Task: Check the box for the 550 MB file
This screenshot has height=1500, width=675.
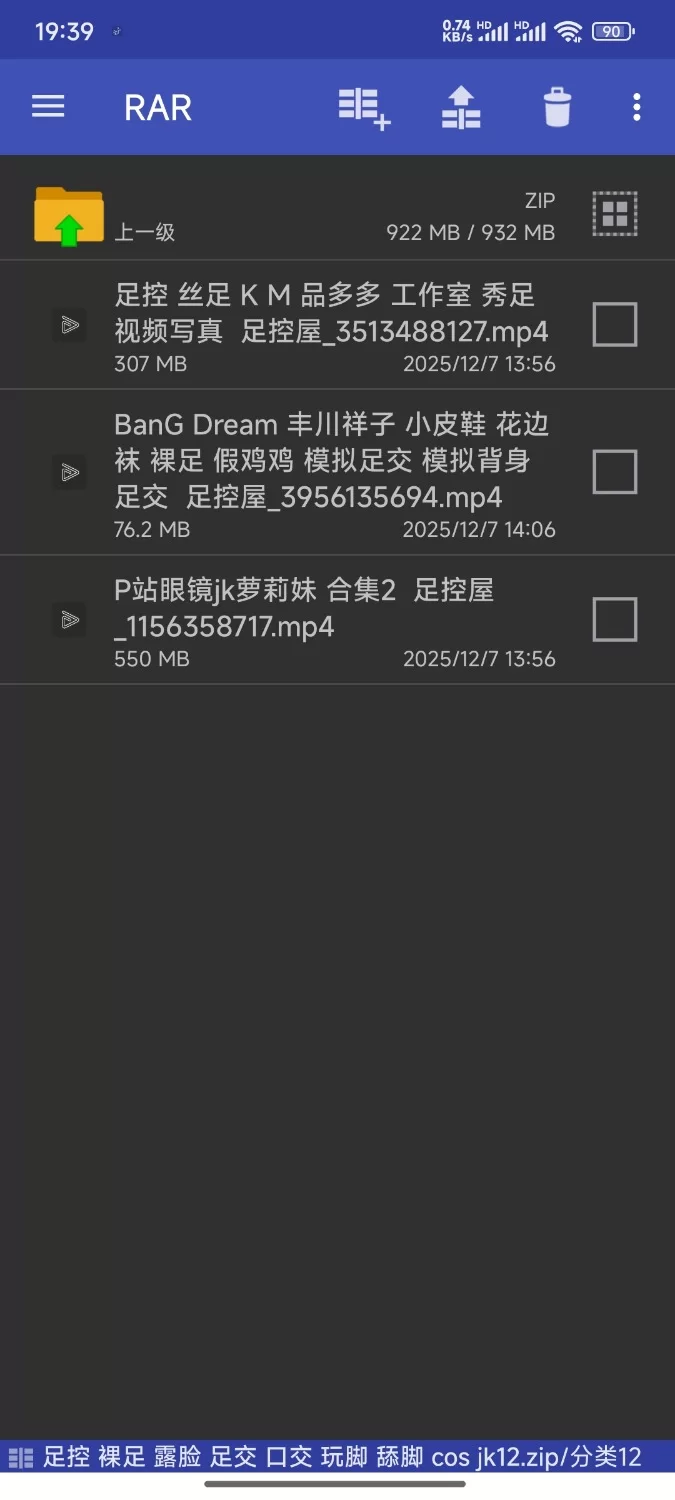Action: [x=614, y=620]
